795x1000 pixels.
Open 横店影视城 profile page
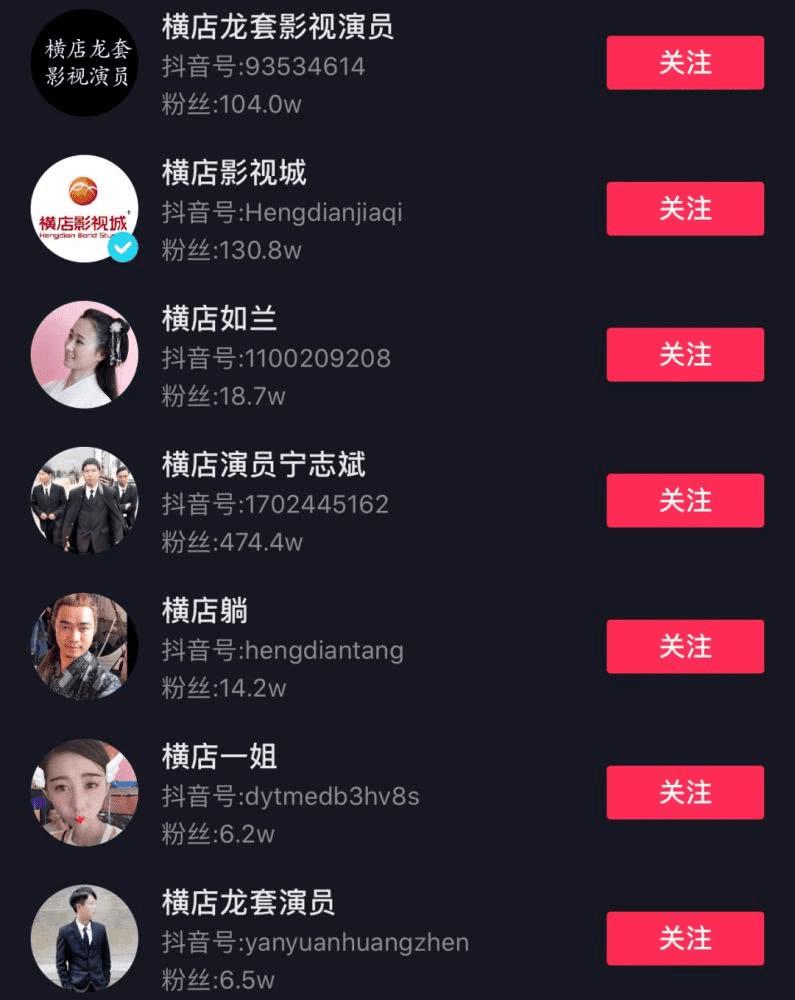(84, 209)
